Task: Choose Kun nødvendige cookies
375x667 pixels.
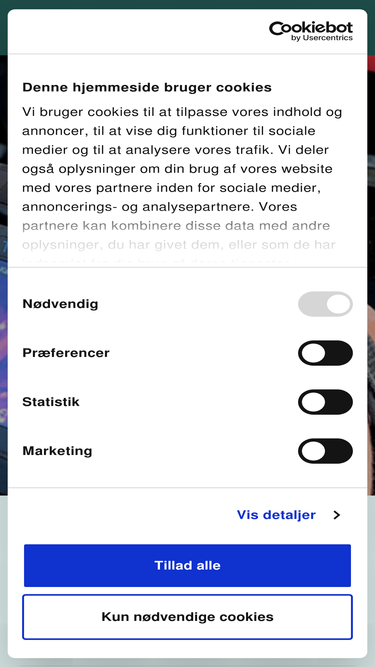Action: click(x=188, y=617)
